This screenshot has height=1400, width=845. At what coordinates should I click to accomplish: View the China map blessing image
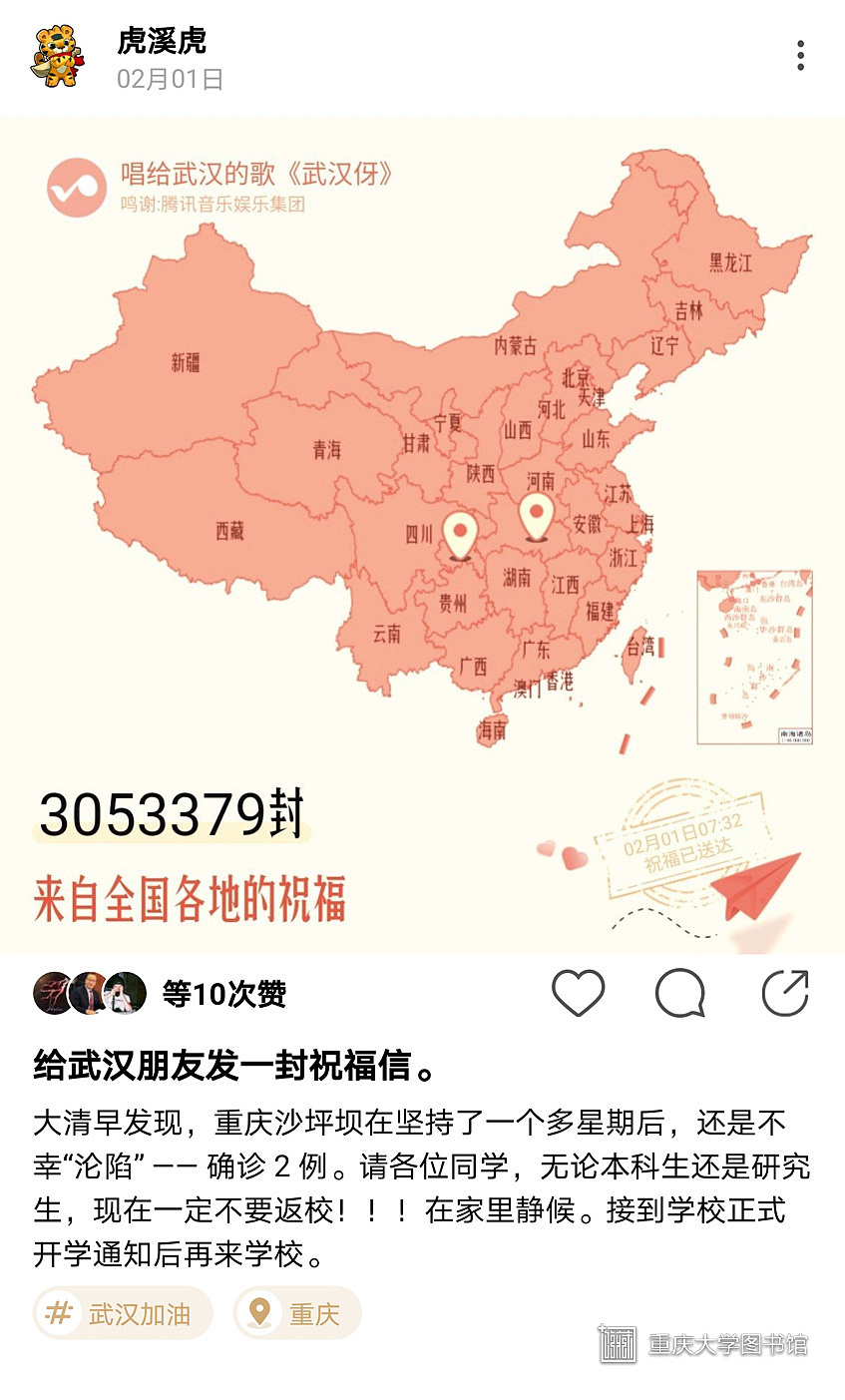422,534
